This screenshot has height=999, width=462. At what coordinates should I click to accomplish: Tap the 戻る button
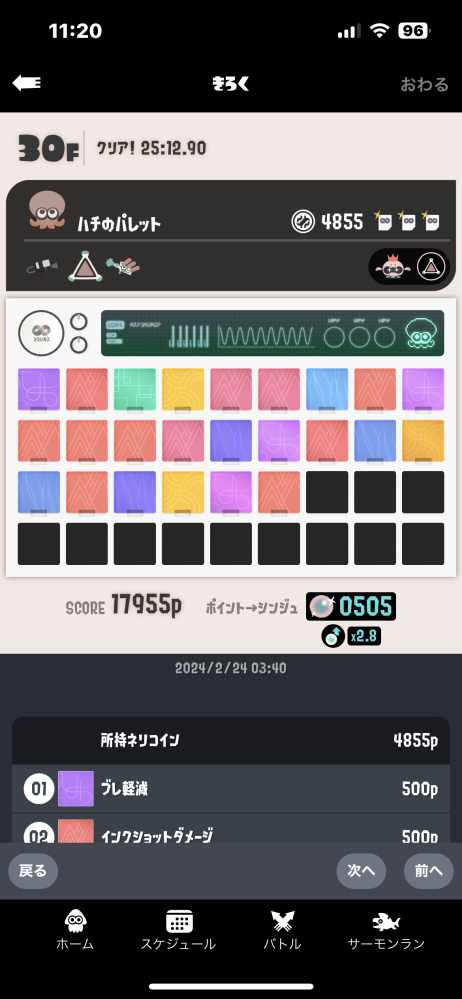click(x=33, y=871)
